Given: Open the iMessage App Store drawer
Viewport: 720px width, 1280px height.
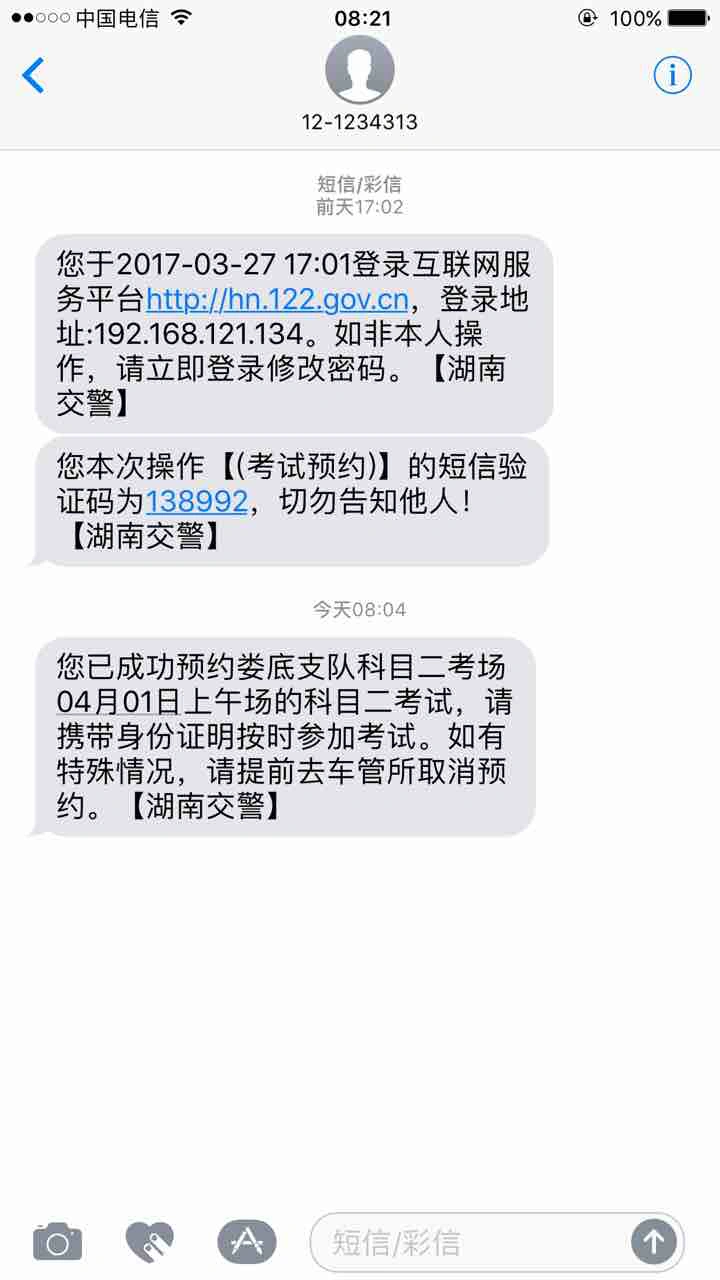Looking at the screenshot, I should (x=247, y=1242).
